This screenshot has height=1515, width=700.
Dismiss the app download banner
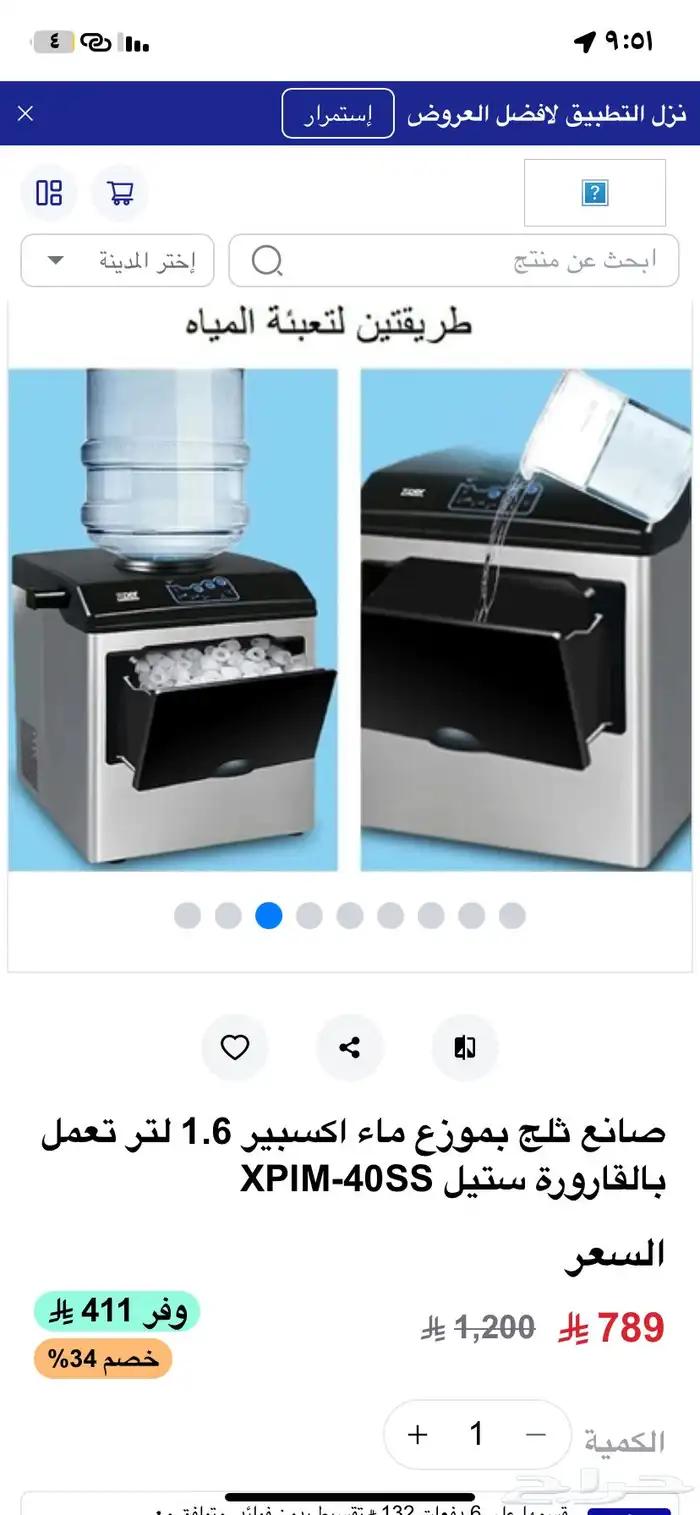[26, 114]
